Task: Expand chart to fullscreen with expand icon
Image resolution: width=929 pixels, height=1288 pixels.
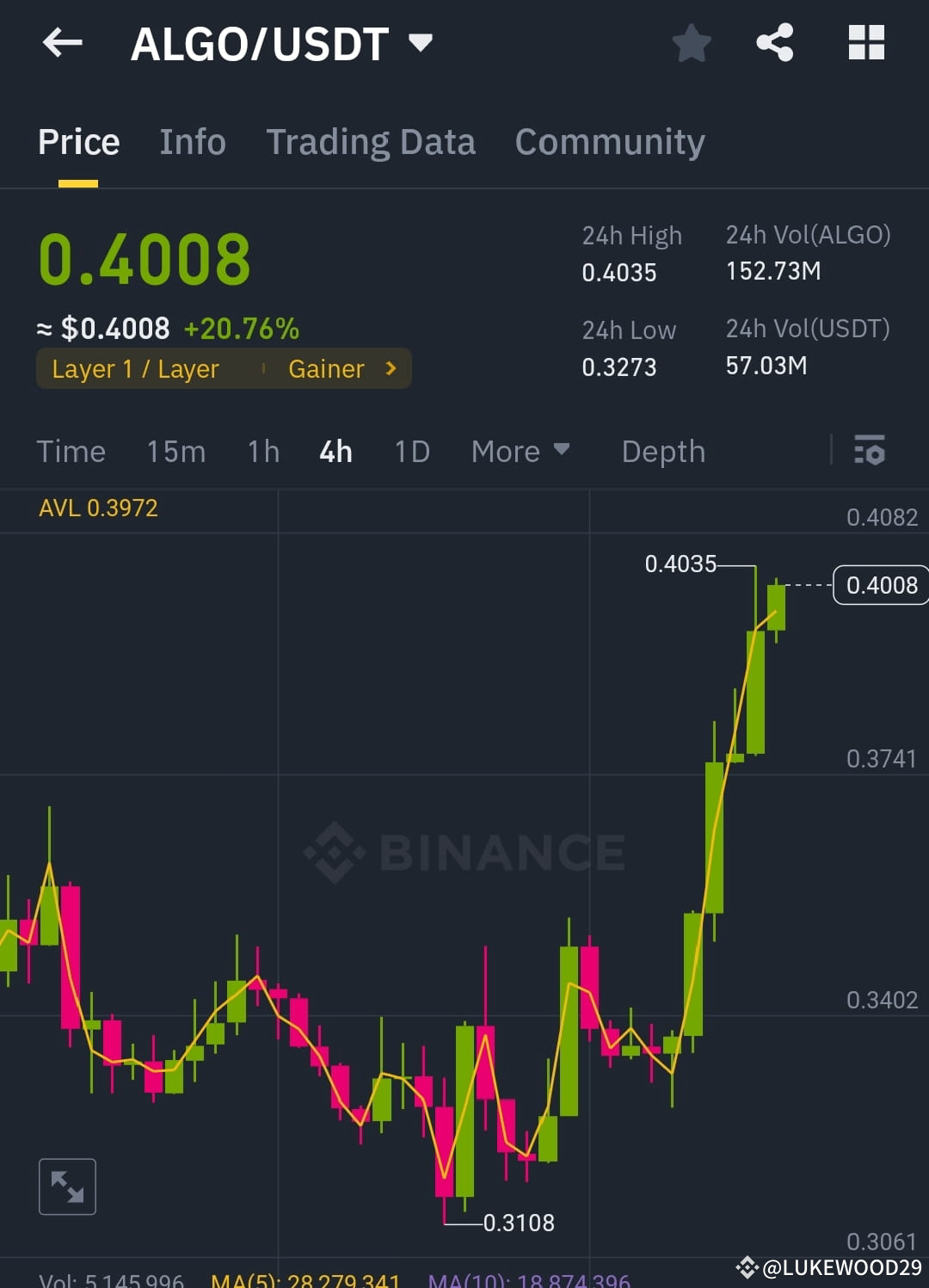Action: pyautogui.click(x=67, y=1186)
